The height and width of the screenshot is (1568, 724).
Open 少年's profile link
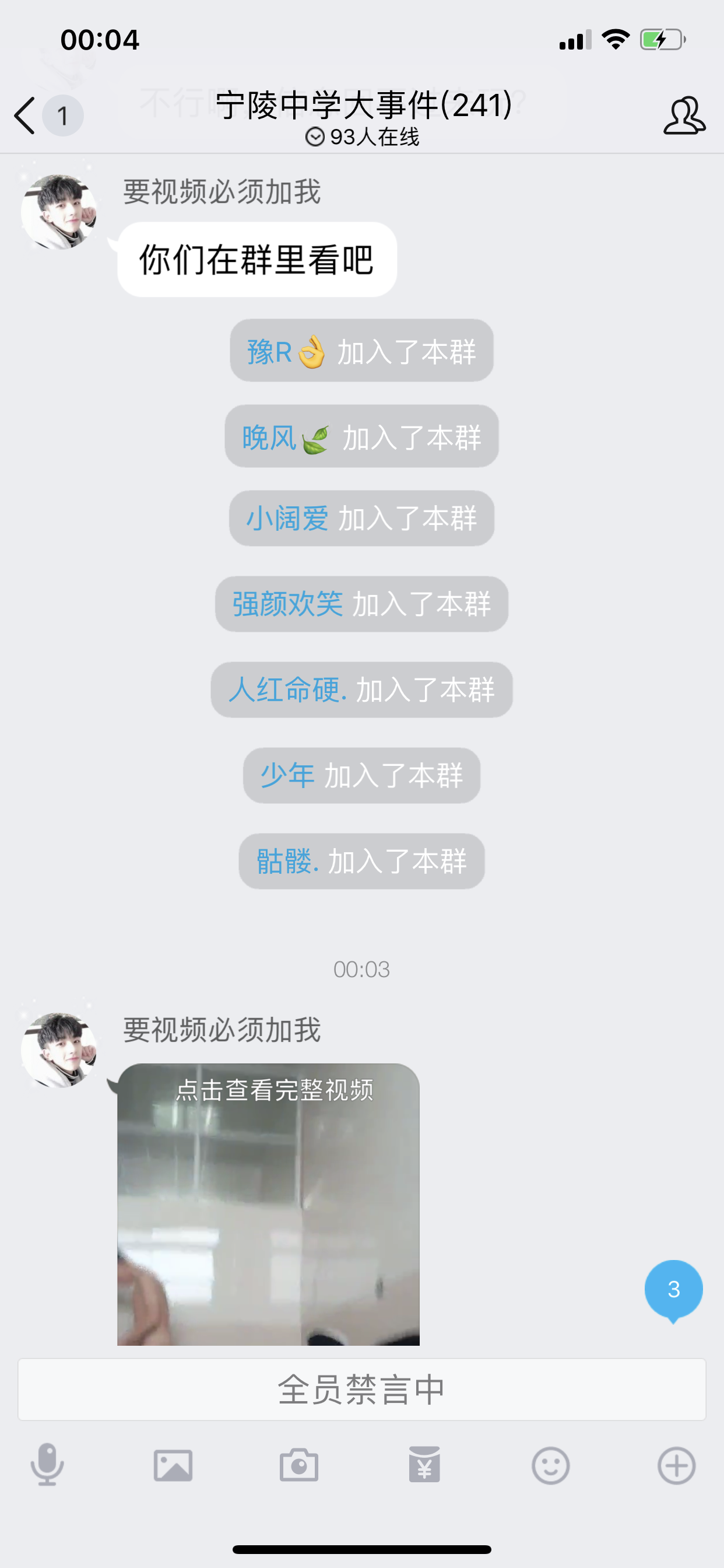pos(287,775)
